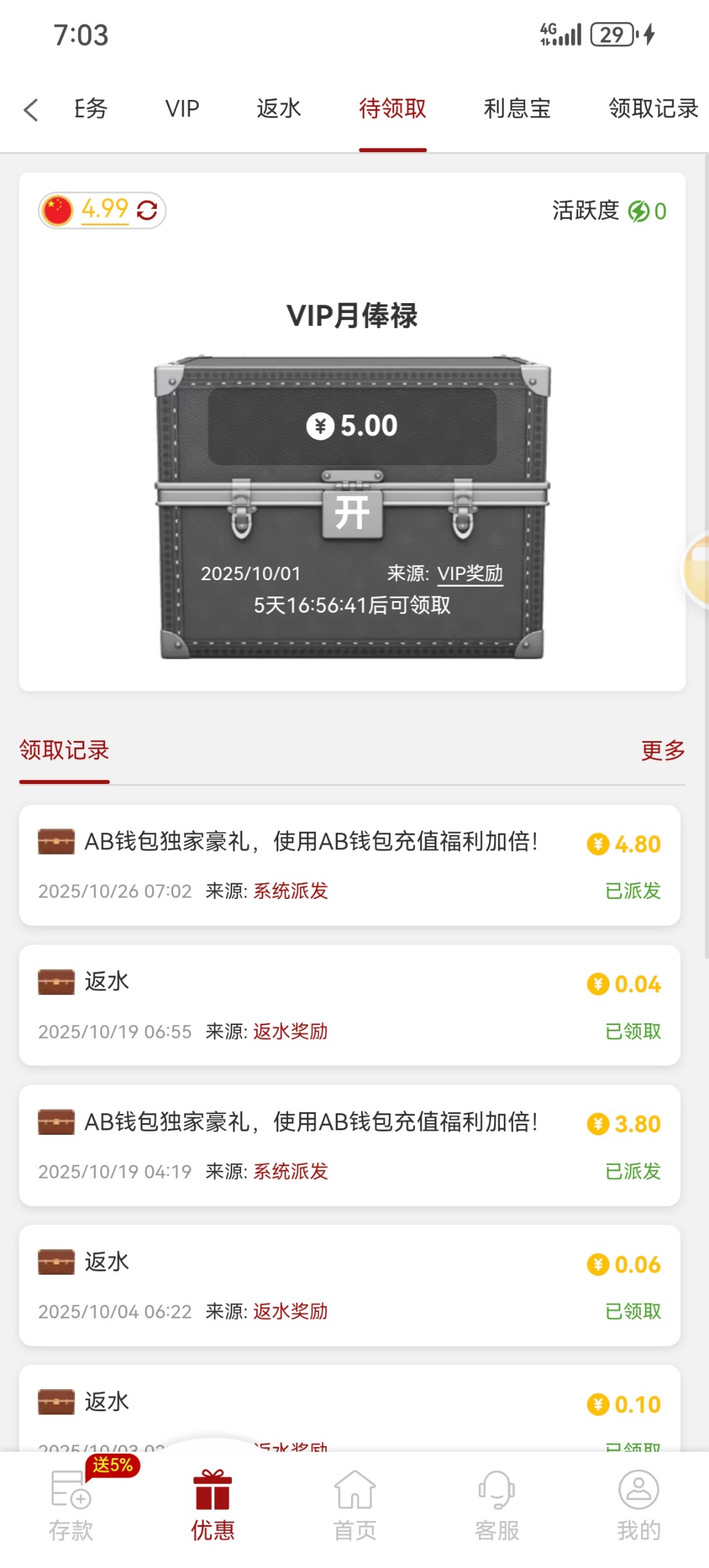709x1568 pixels.
Task: Open the 4.80 AB钱包 record
Action: 350,864
